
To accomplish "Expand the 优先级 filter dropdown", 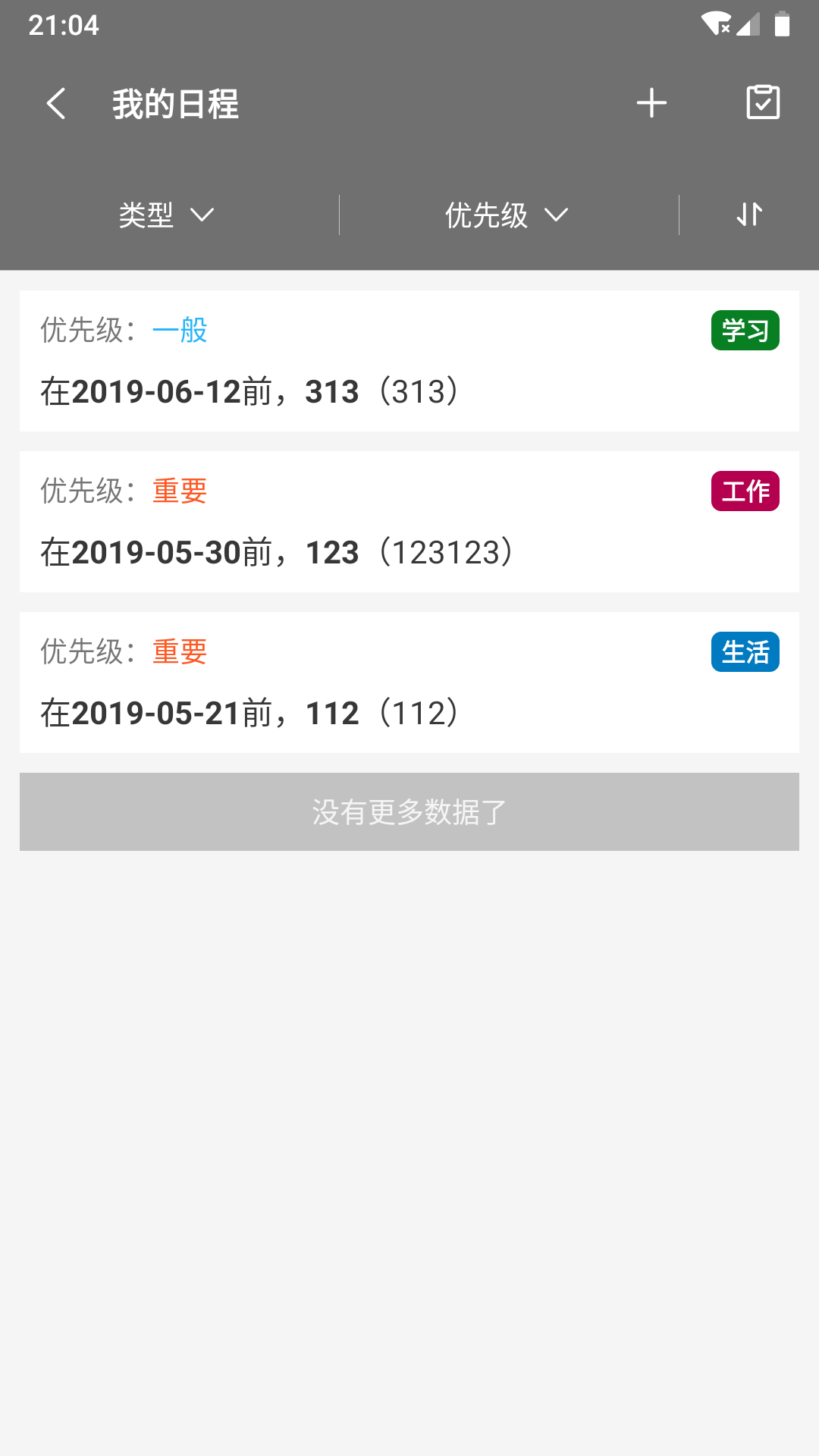I will point(507,215).
